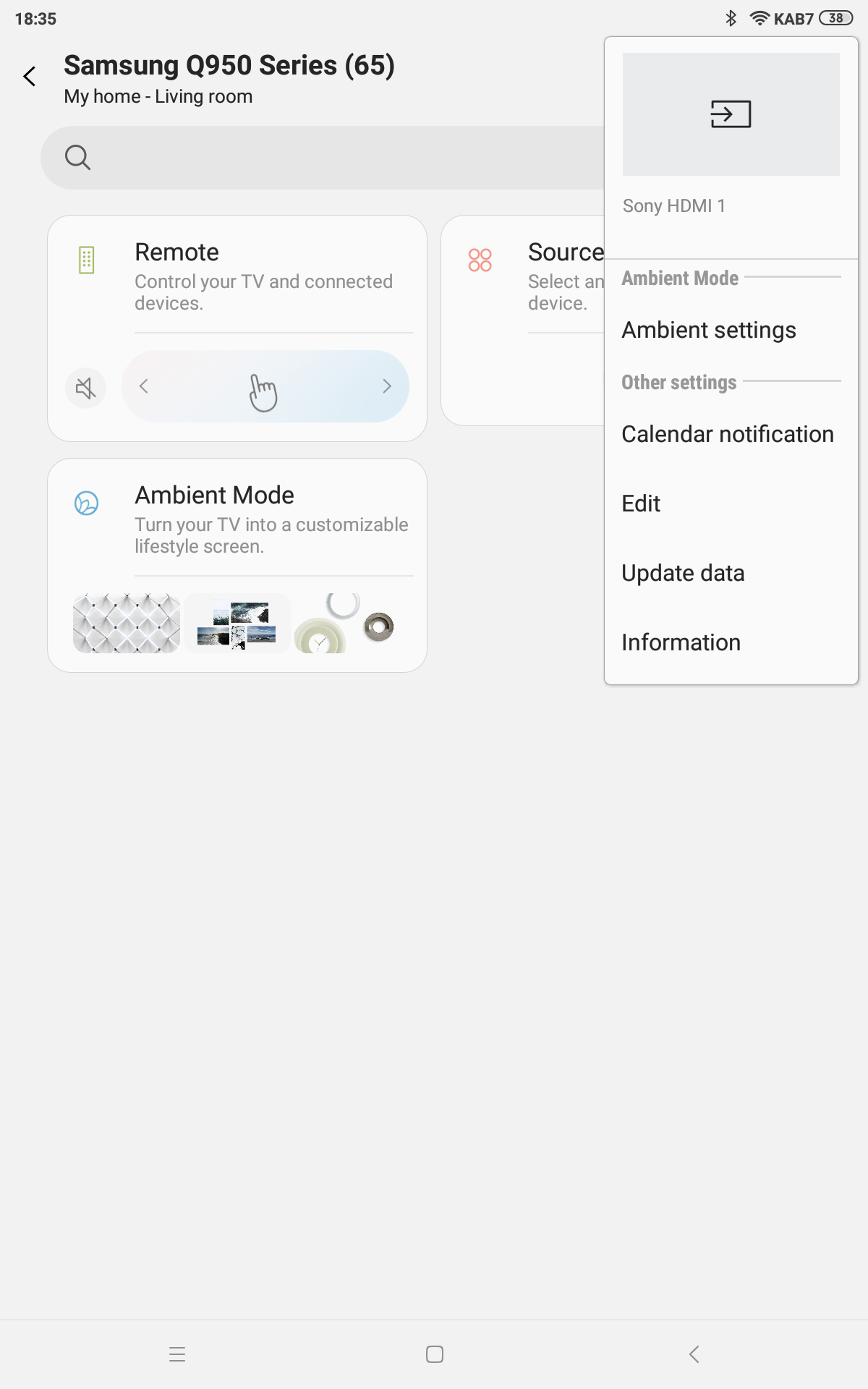Open Information menu item
The width and height of the screenshot is (868, 1389).
(x=681, y=642)
